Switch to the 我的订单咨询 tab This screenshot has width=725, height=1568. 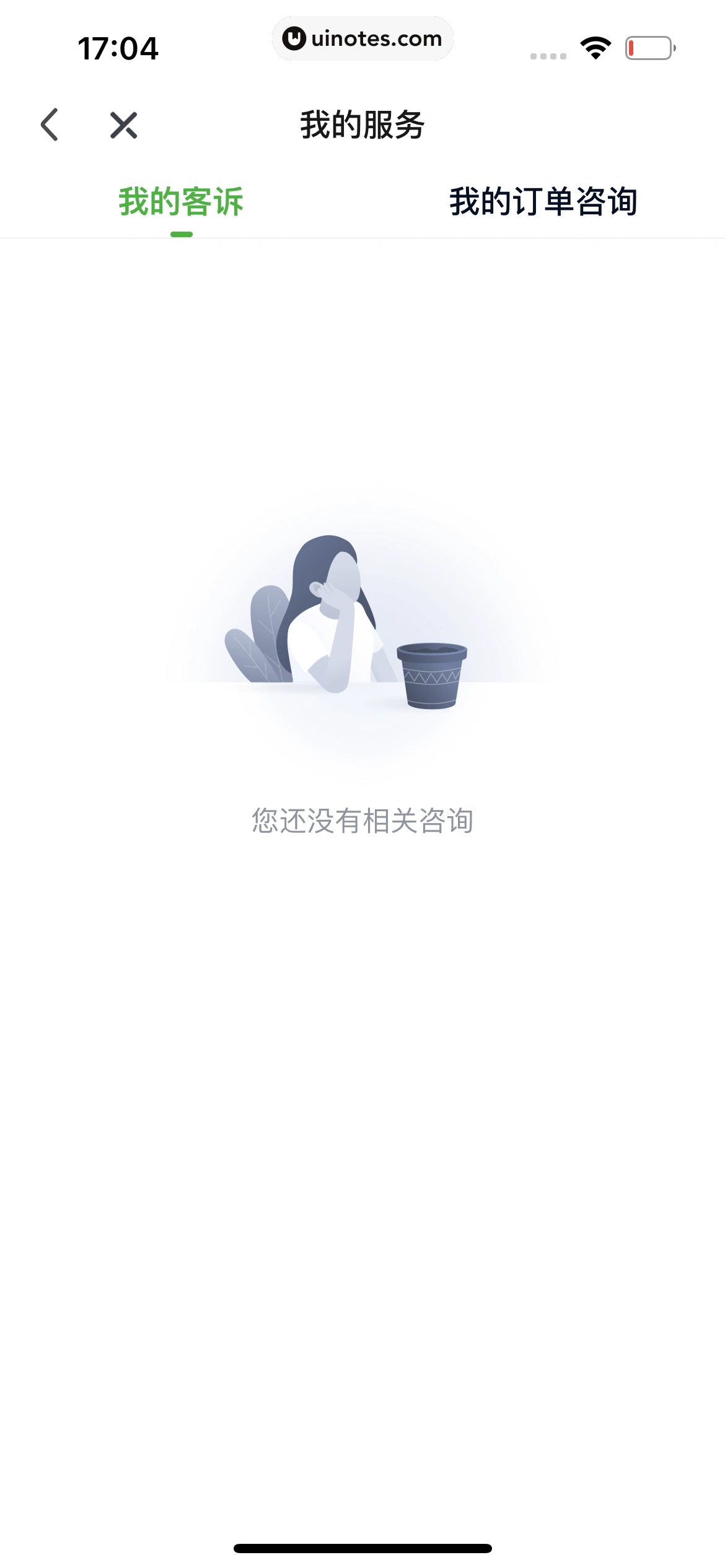point(543,202)
